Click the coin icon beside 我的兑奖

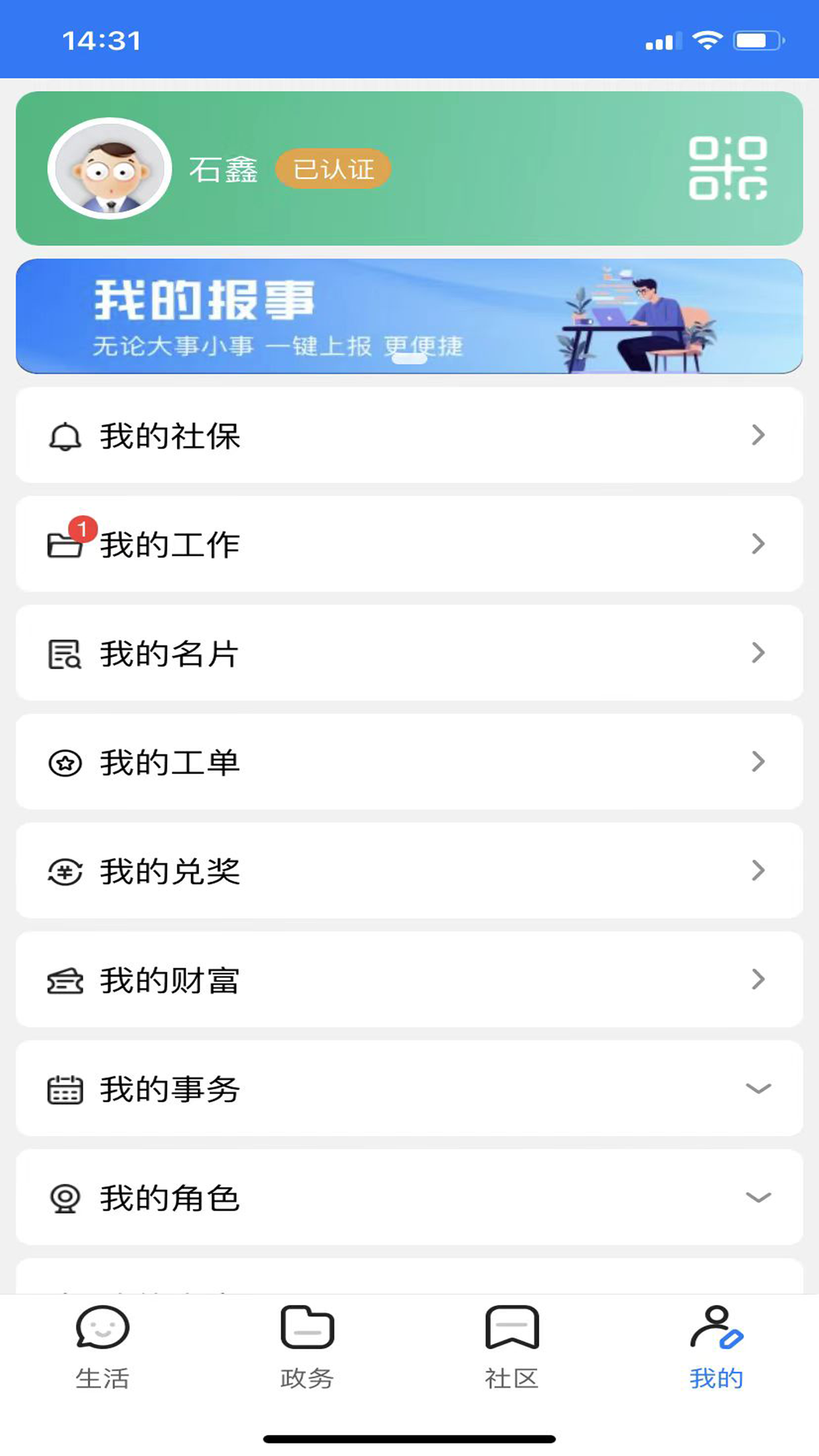click(x=64, y=872)
